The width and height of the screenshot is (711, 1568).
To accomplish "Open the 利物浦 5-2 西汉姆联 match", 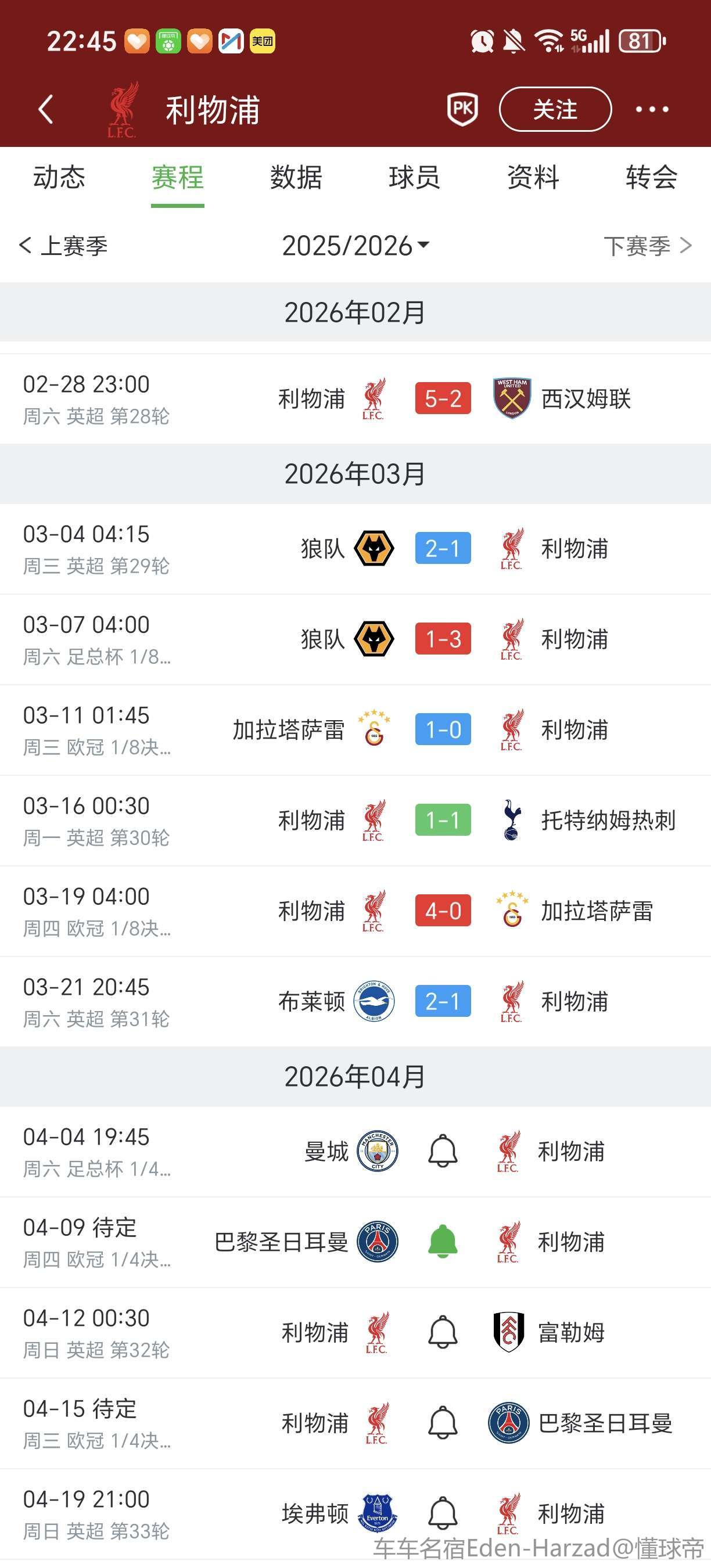I will pyautogui.click(x=443, y=398).
